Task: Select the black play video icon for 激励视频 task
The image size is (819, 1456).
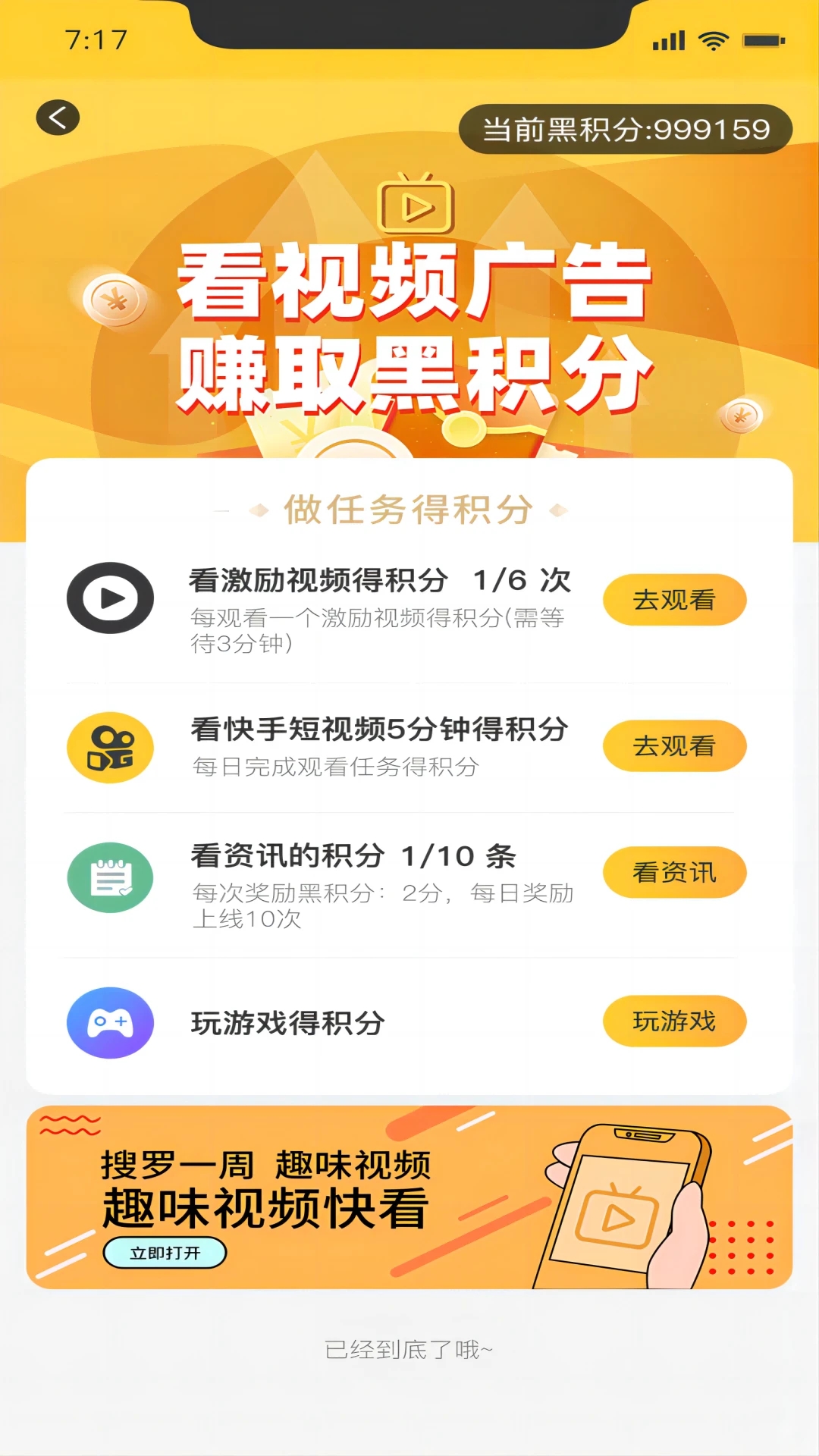Action: [x=111, y=598]
